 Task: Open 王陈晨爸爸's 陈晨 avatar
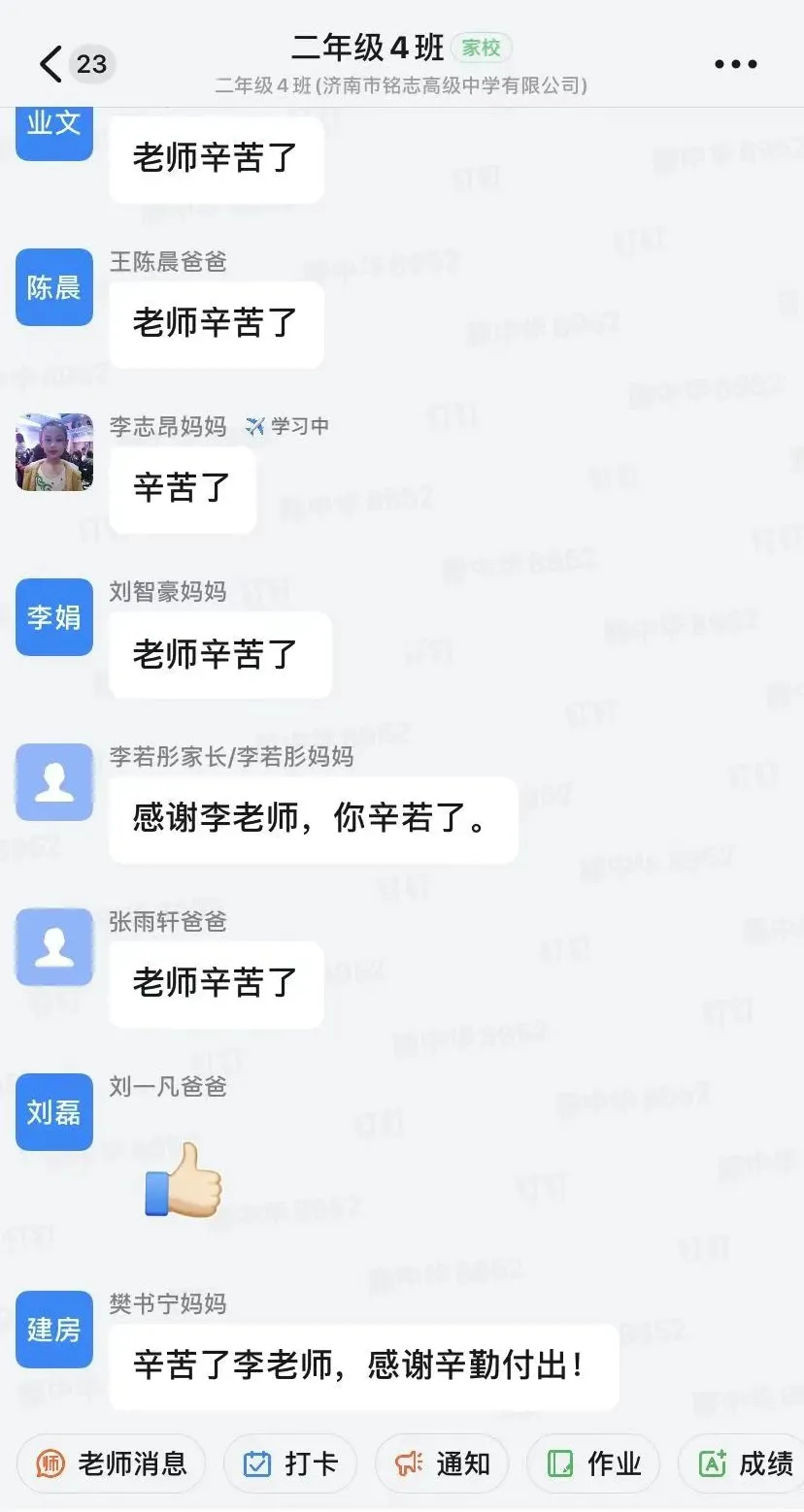(x=54, y=287)
